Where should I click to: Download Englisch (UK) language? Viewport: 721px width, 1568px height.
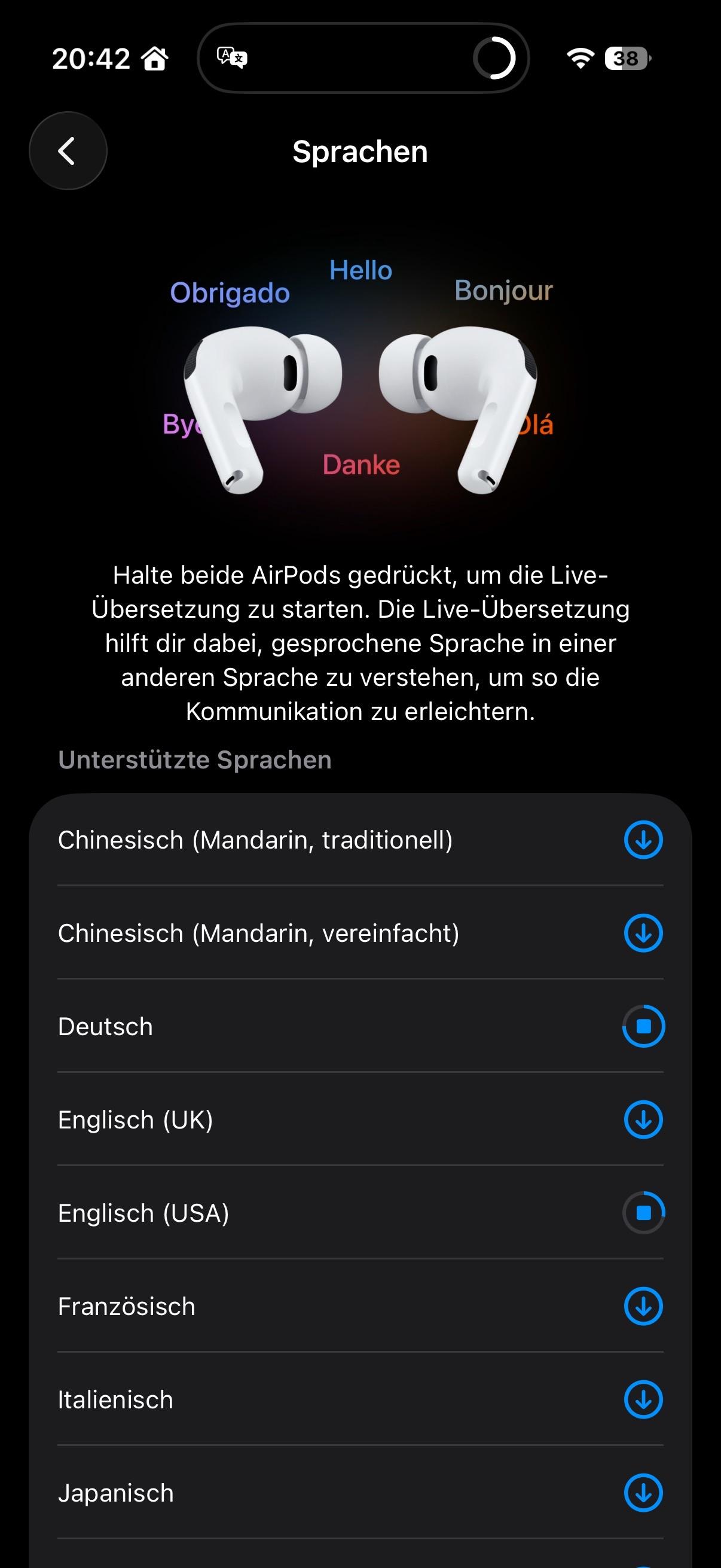click(x=643, y=1119)
